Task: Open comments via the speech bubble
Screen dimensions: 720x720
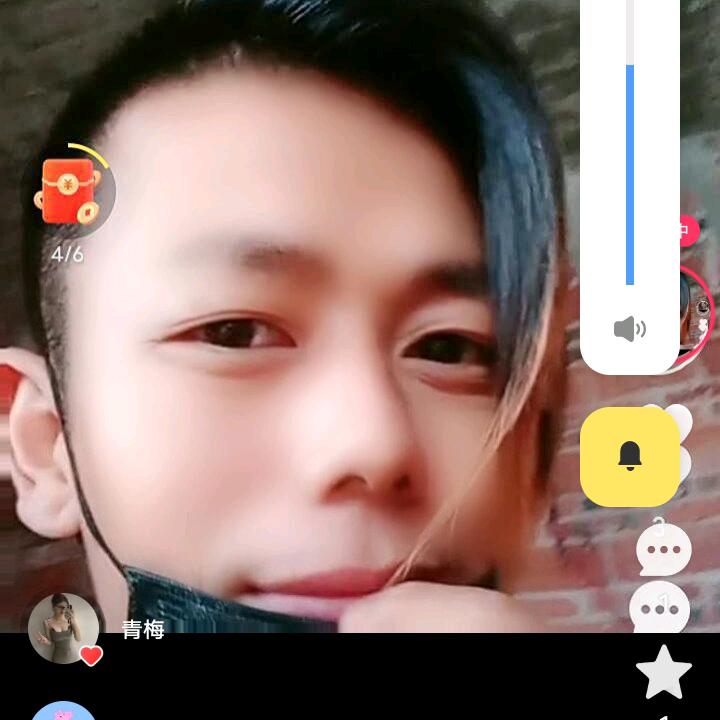Action: [x=663, y=551]
